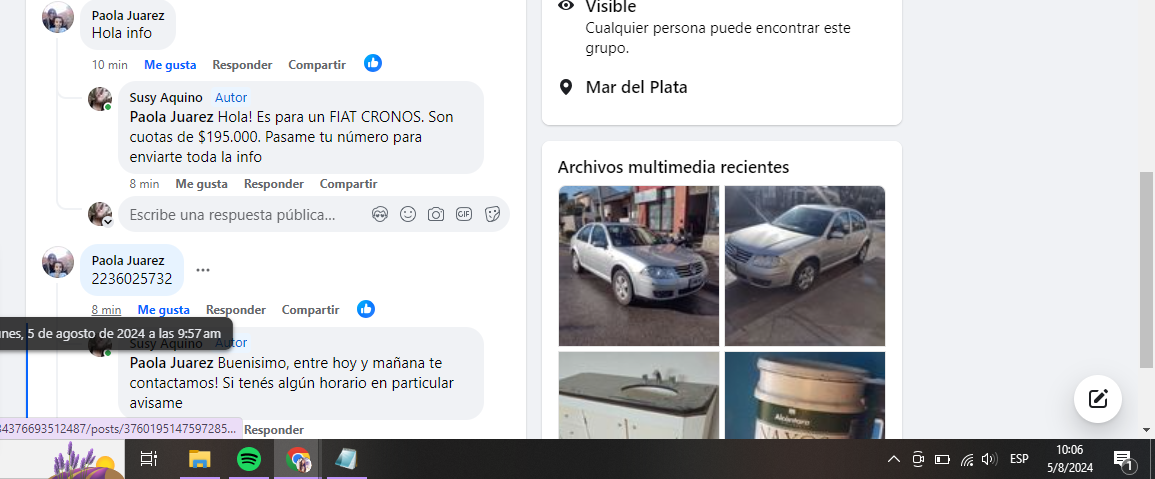
Task: Attach a photo with the camera icon
Action: (x=436, y=214)
